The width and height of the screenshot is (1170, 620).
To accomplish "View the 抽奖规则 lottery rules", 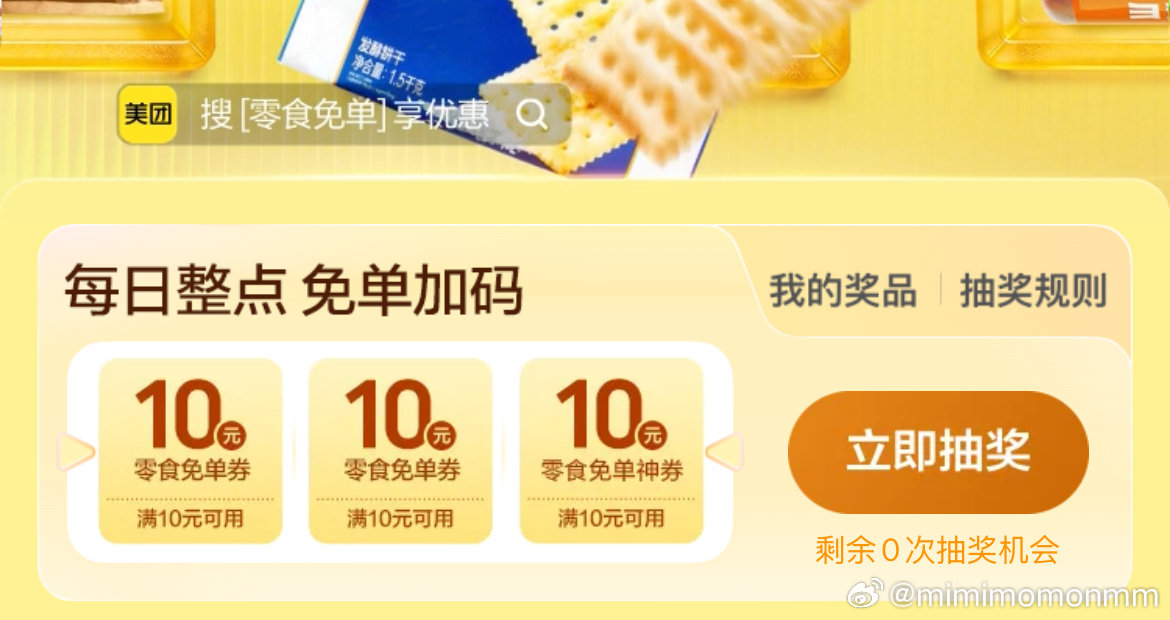I will click(1032, 292).
